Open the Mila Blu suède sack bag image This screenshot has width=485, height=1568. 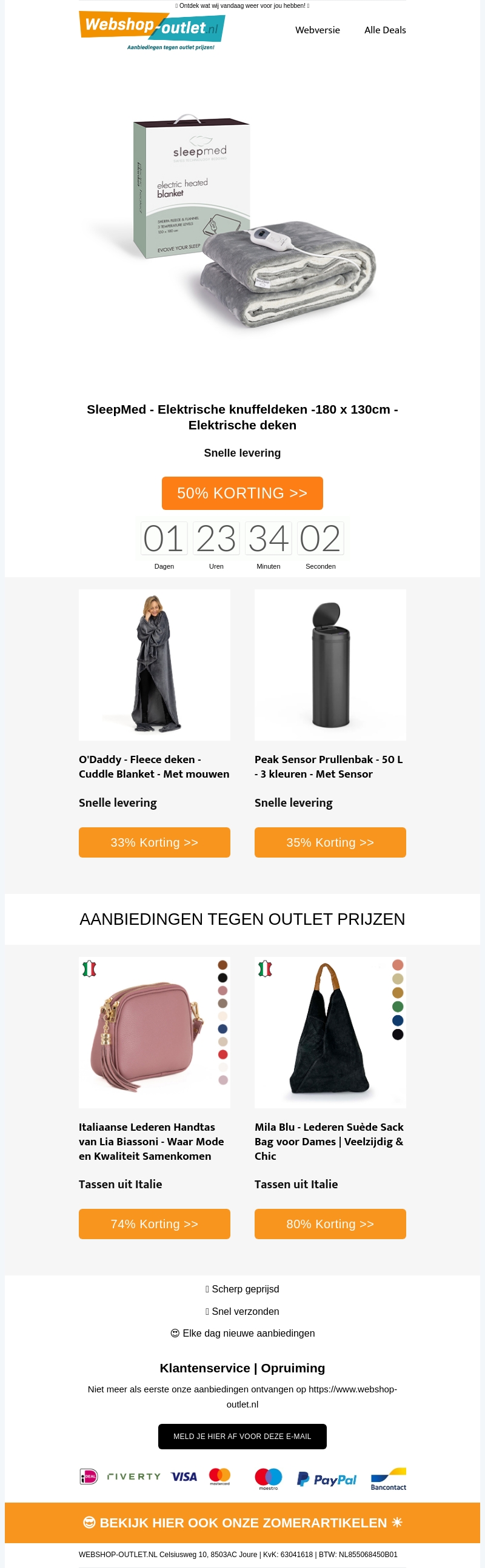[330, 1032]
